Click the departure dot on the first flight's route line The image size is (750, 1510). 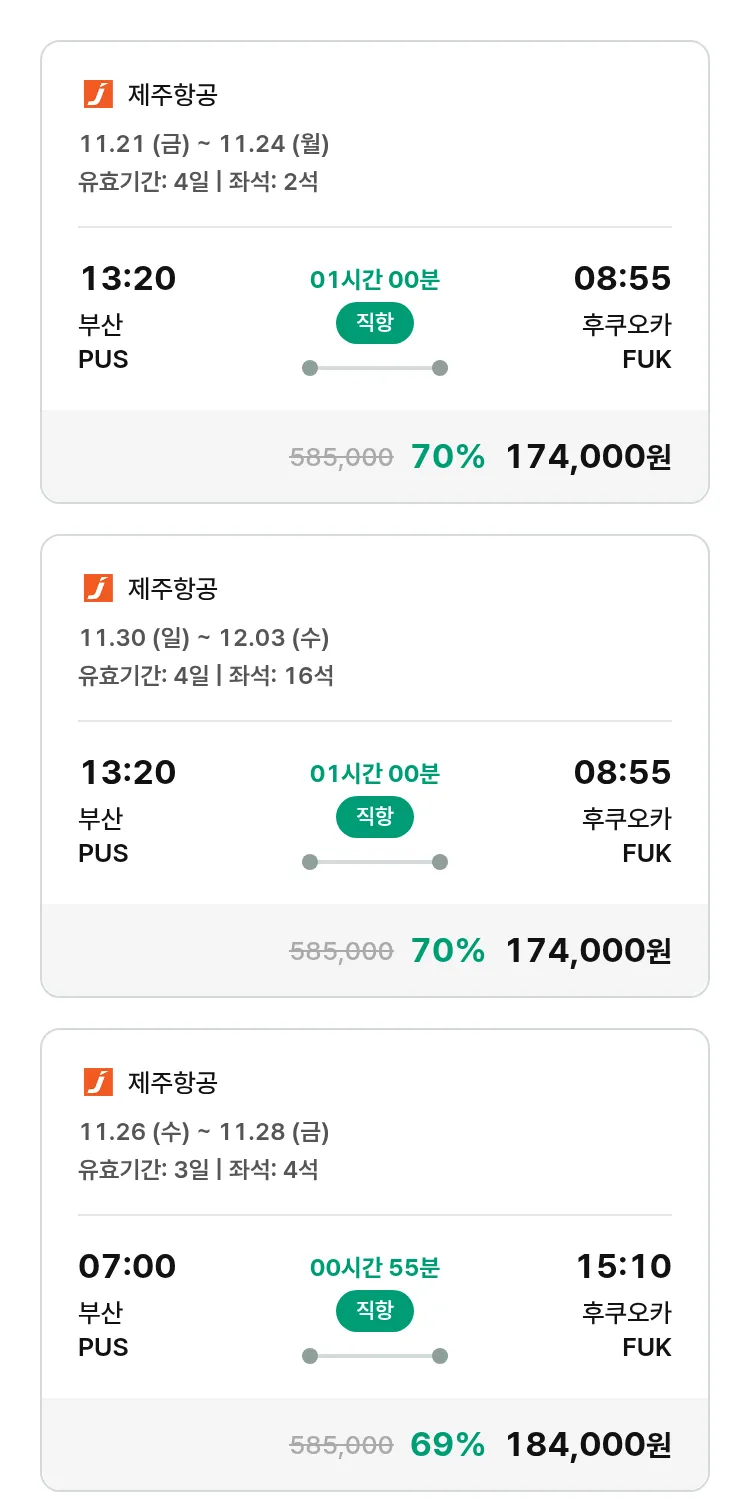[309, 368]
